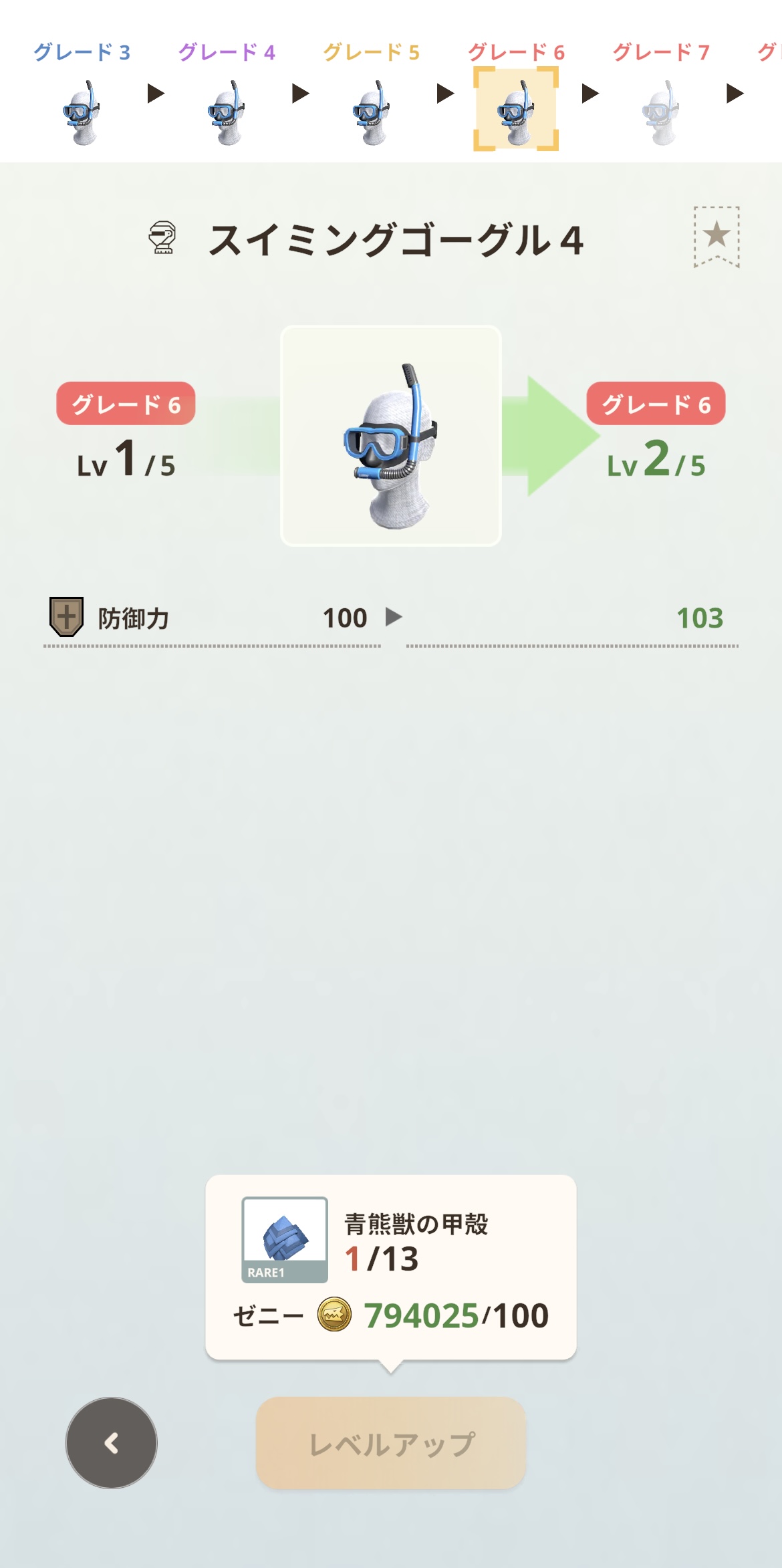Bookmark スイミングゴーグル4 with the star icon
782x1568 pixels.
click(716, 237)
